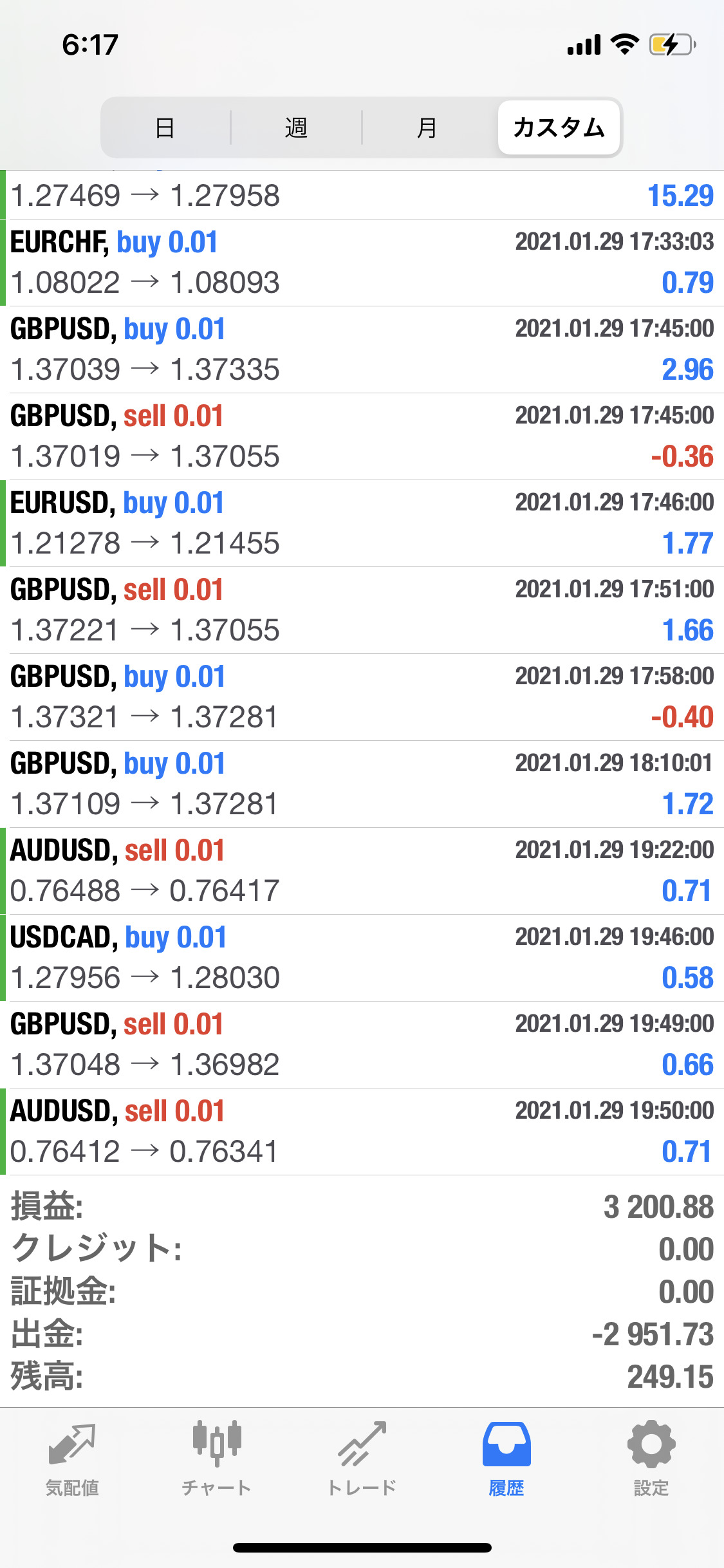
Task: Open the EURUSD buy trade at 17:46:00
Action: [x=362, y=523]
